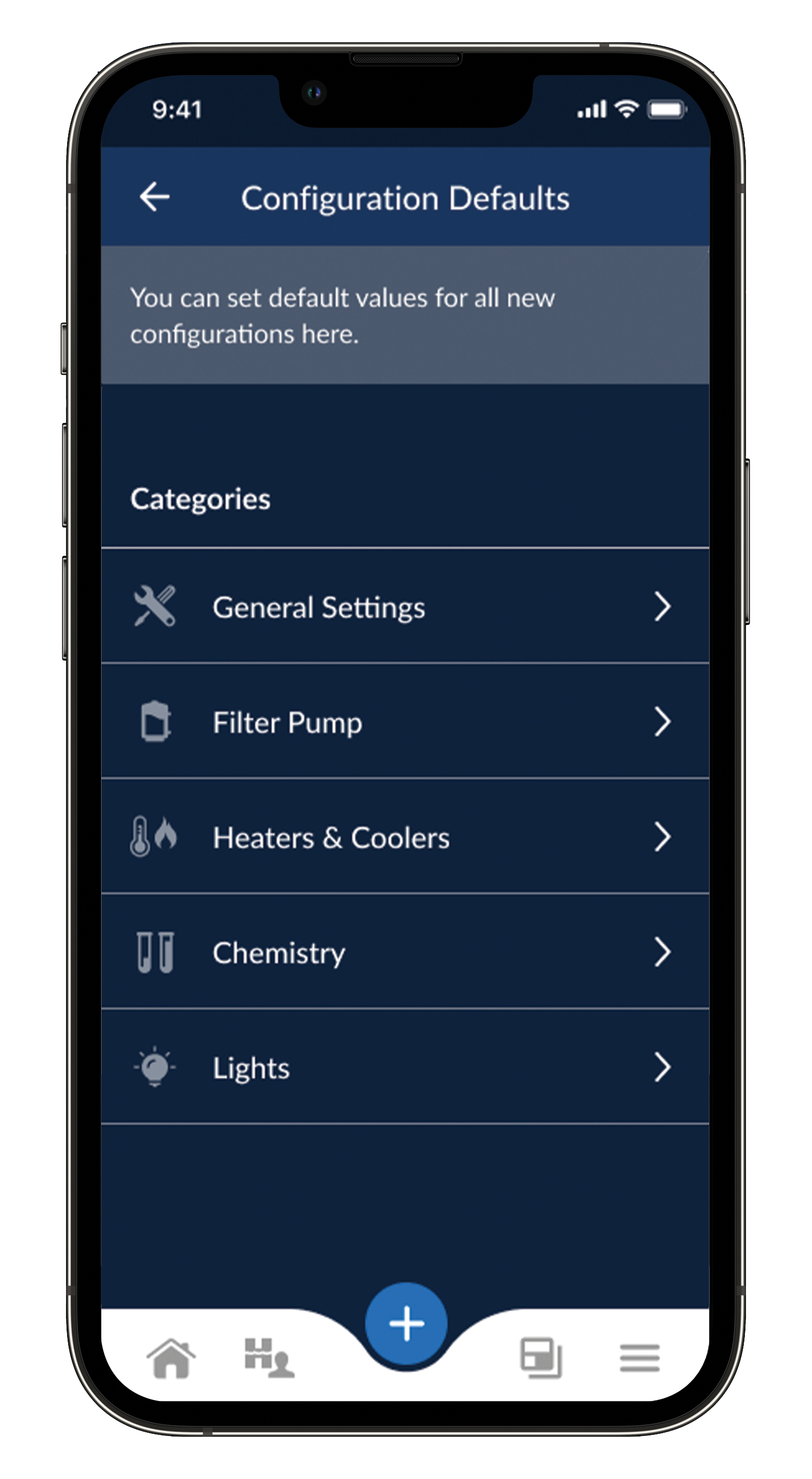Open Chemistry defaults
The width and height of the screenshot is (812, 1479).
click(x=405, y=952)
